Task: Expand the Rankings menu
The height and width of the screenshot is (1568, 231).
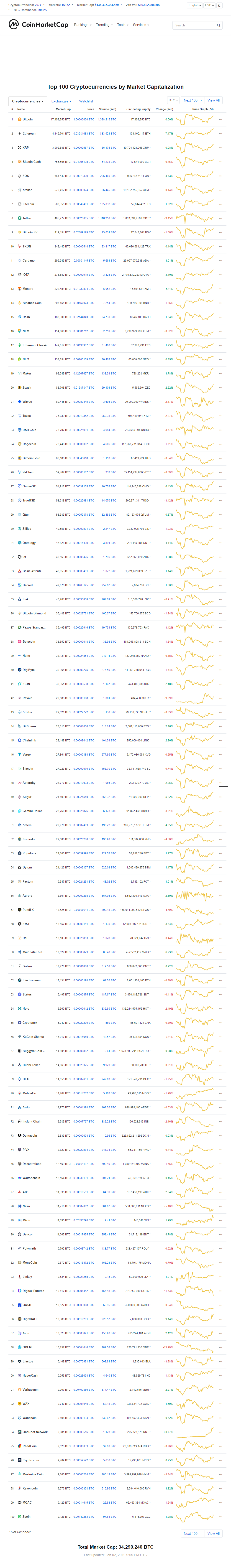Action: point(82,25)
